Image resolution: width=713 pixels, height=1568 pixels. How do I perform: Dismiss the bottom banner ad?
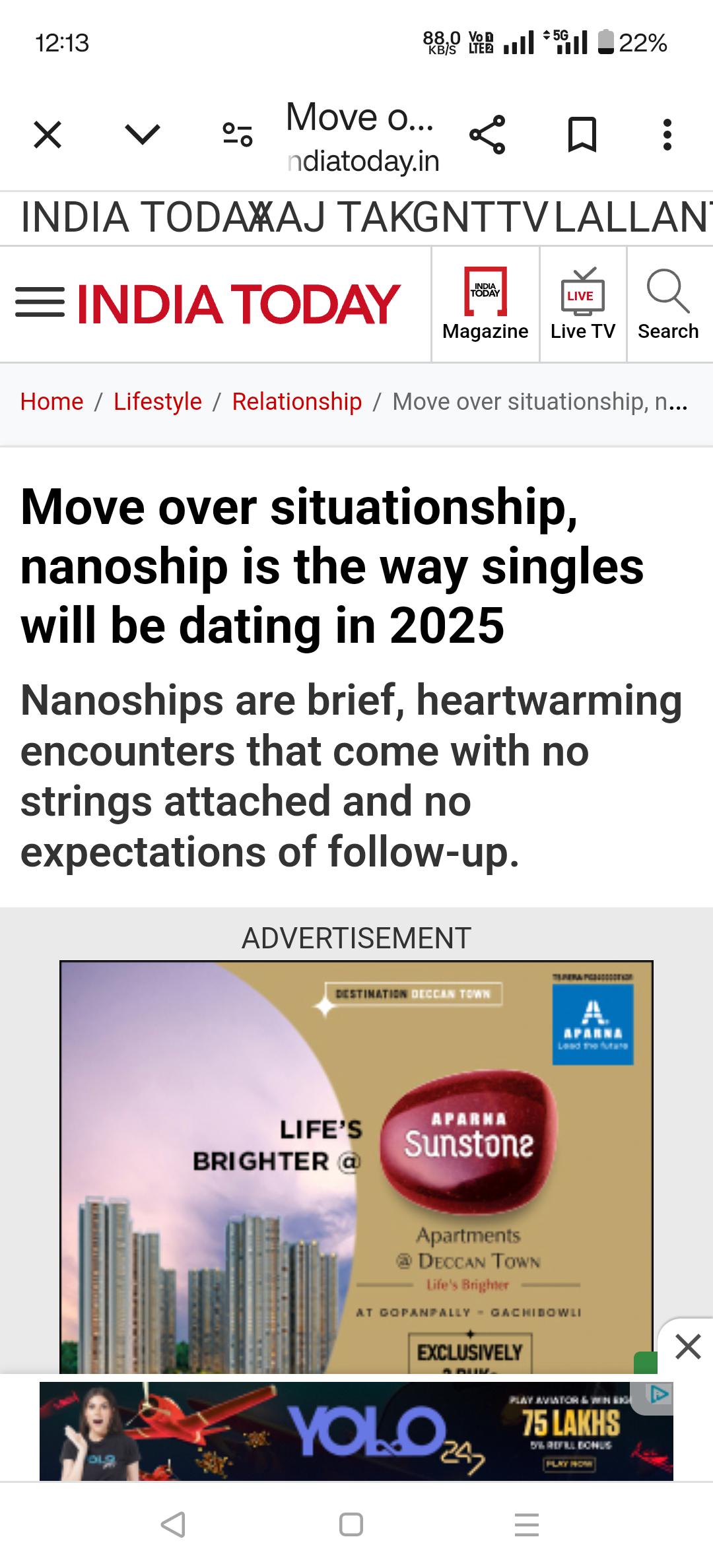687,1346
